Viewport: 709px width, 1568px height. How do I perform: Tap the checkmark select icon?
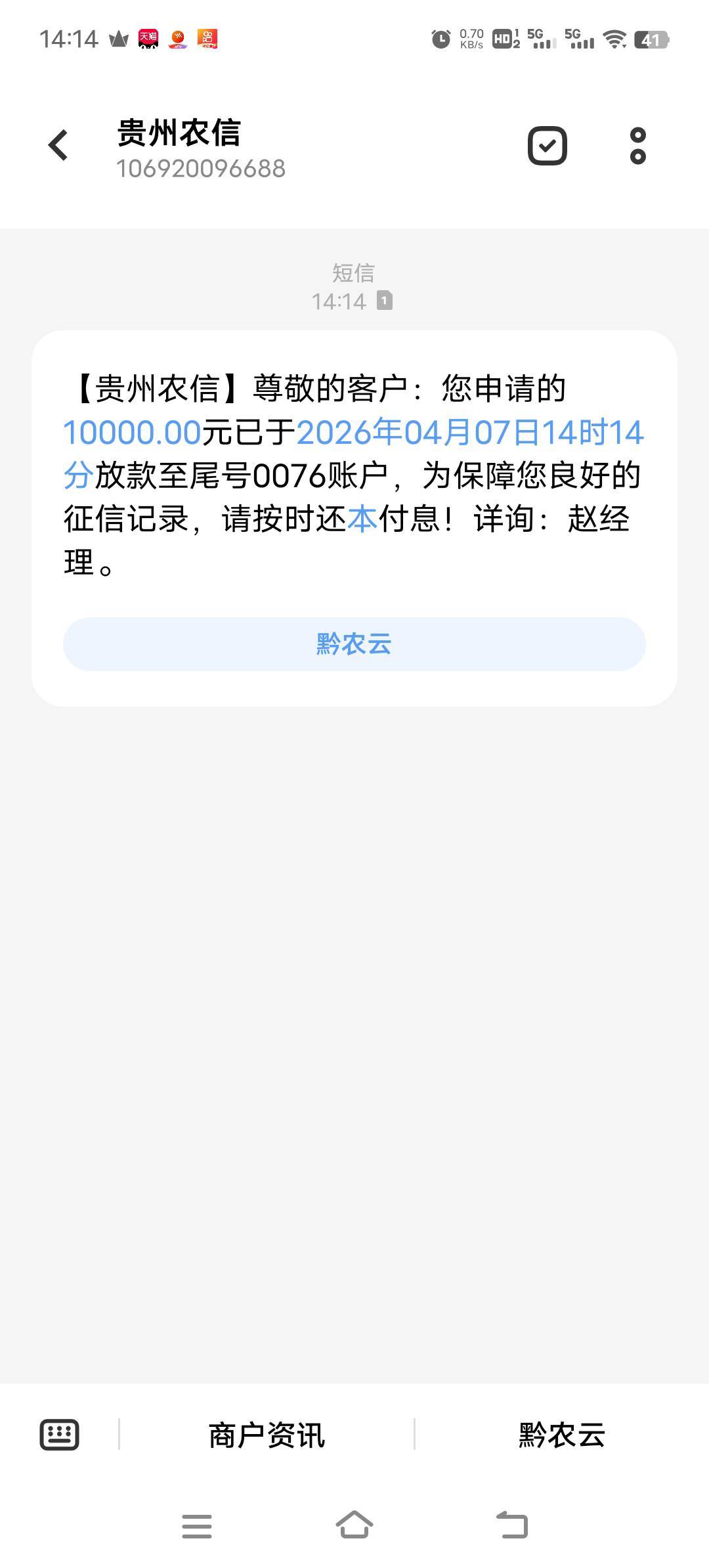point(547,145)
